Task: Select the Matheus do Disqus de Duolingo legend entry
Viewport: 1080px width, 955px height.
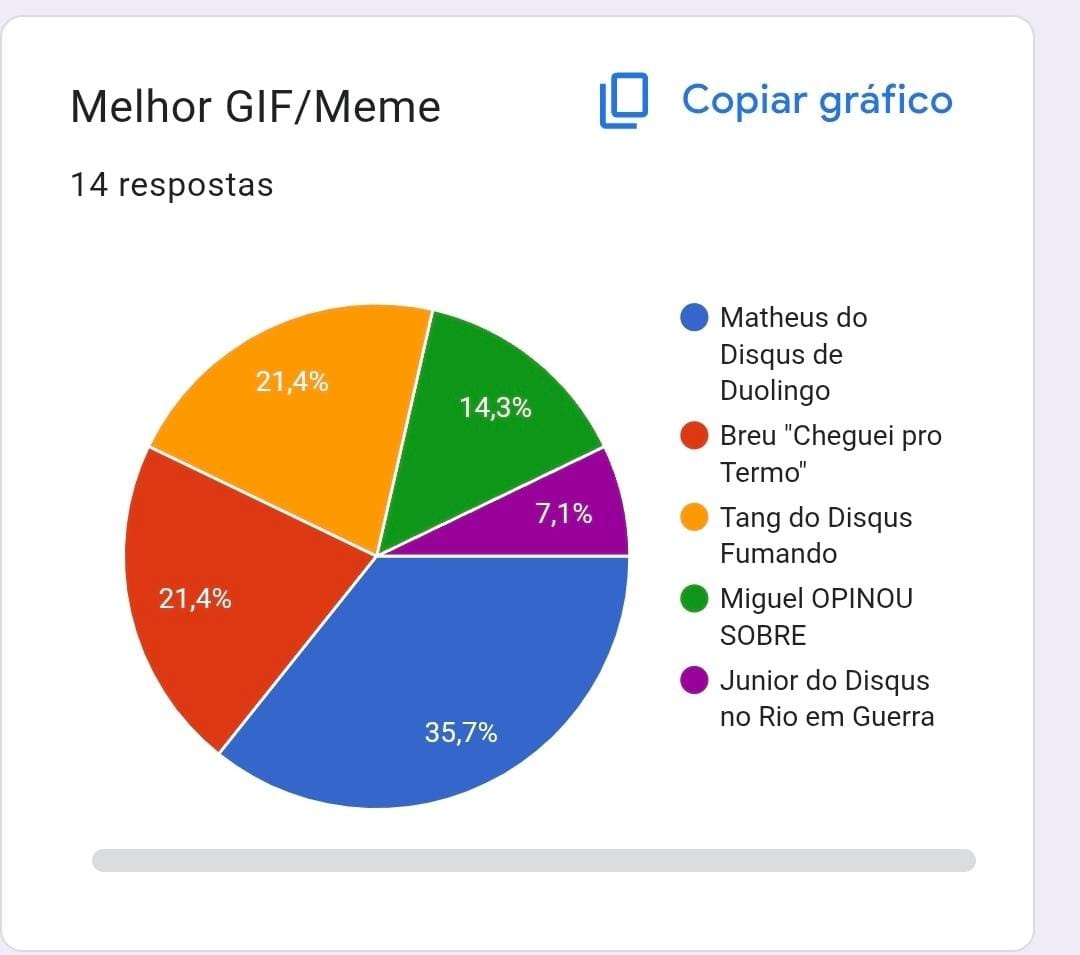Action: click(x=774, y=354)
